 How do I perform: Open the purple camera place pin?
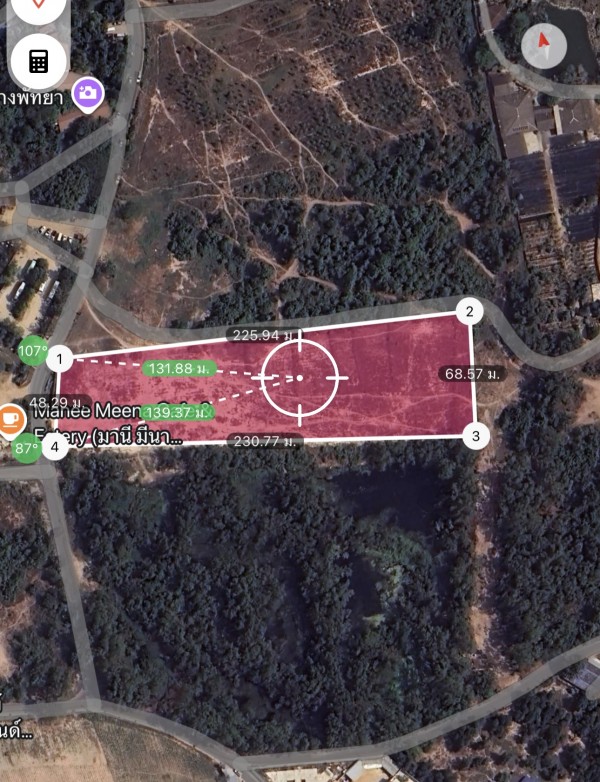pos(88,94)
